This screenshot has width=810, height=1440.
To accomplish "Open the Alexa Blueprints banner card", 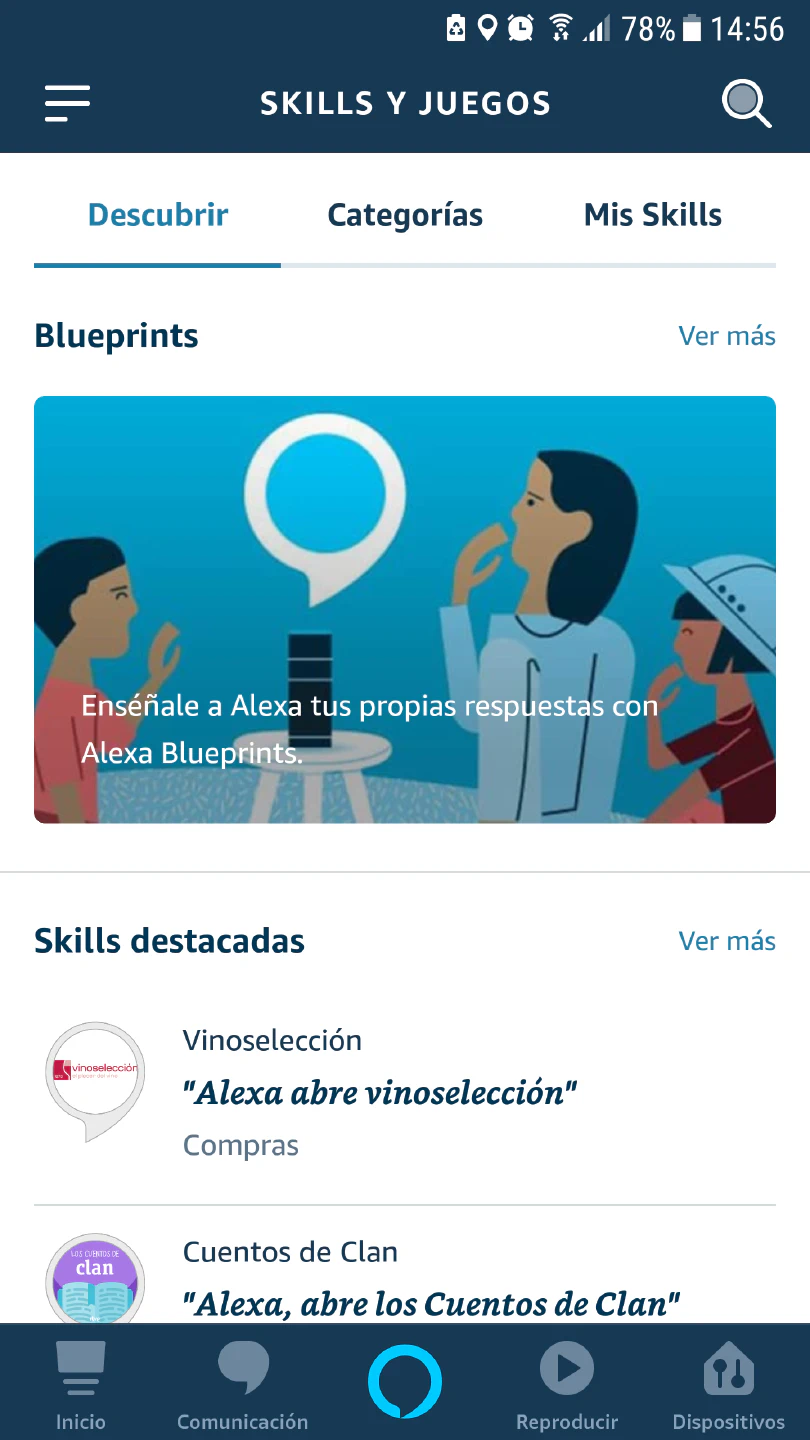I will click(x=405, y=610).
